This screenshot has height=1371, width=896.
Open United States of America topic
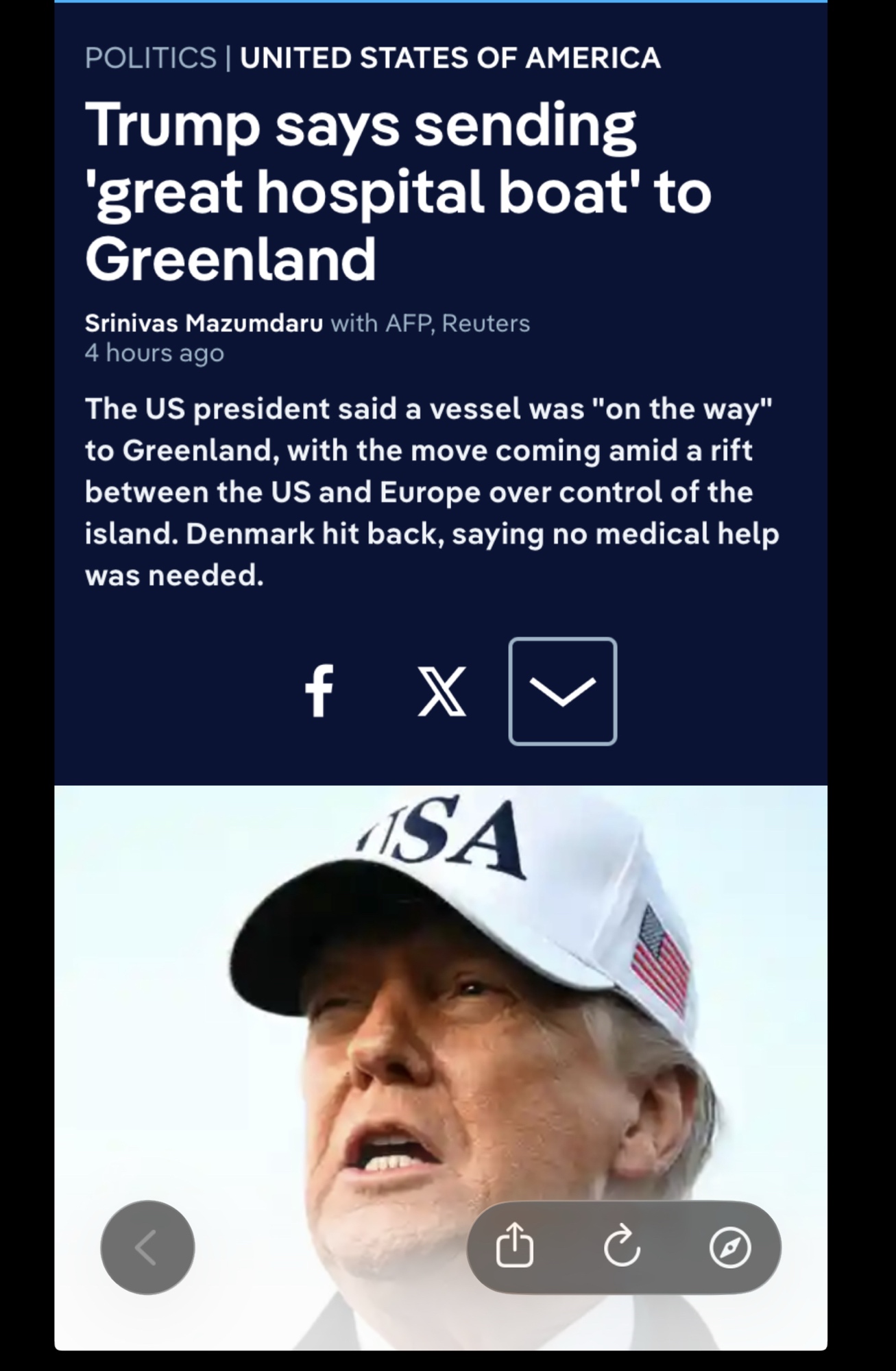450,58
